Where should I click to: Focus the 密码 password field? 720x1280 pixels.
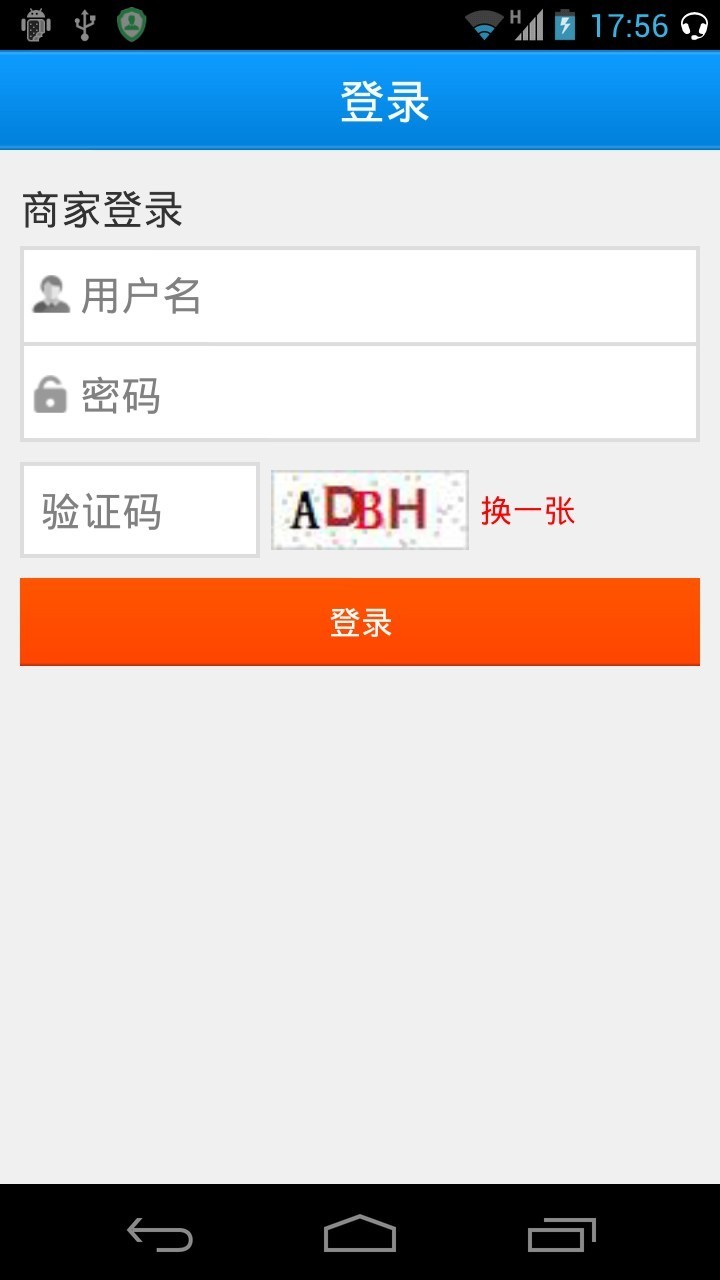coord(360,393)
